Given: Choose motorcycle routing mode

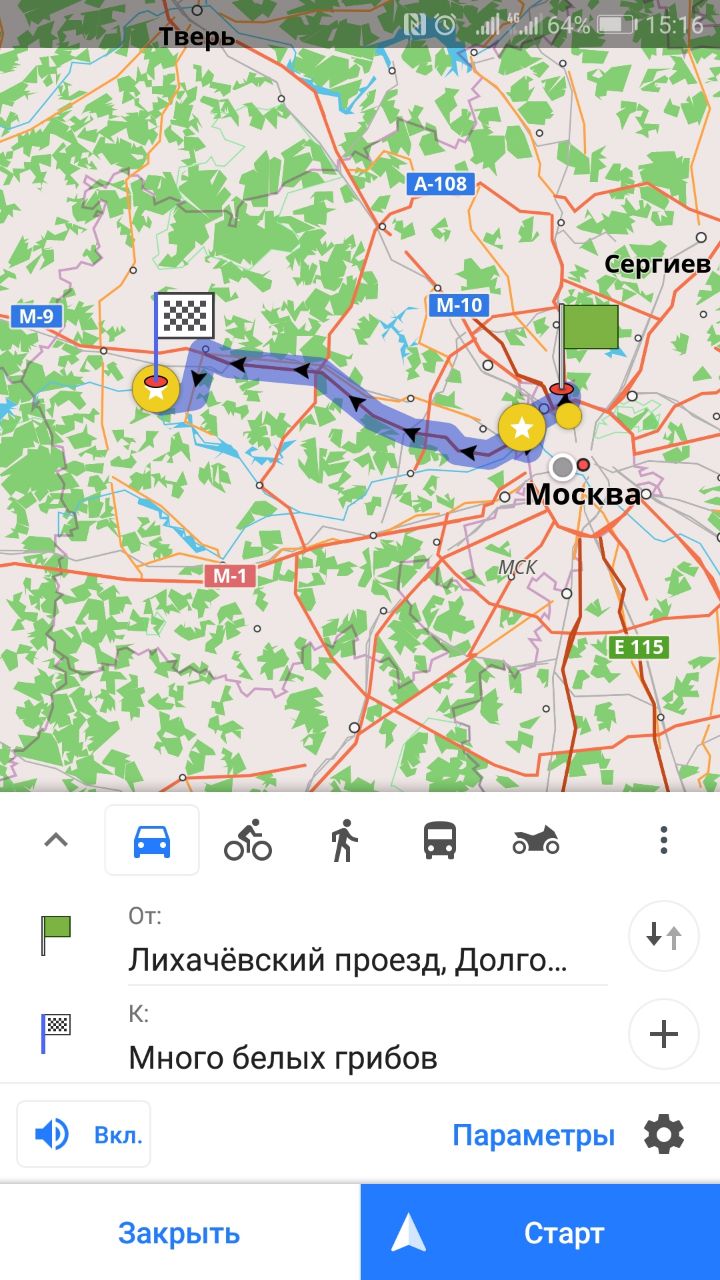Looking at the screenshot, I should pyautogui.click(x=535, y=841).
